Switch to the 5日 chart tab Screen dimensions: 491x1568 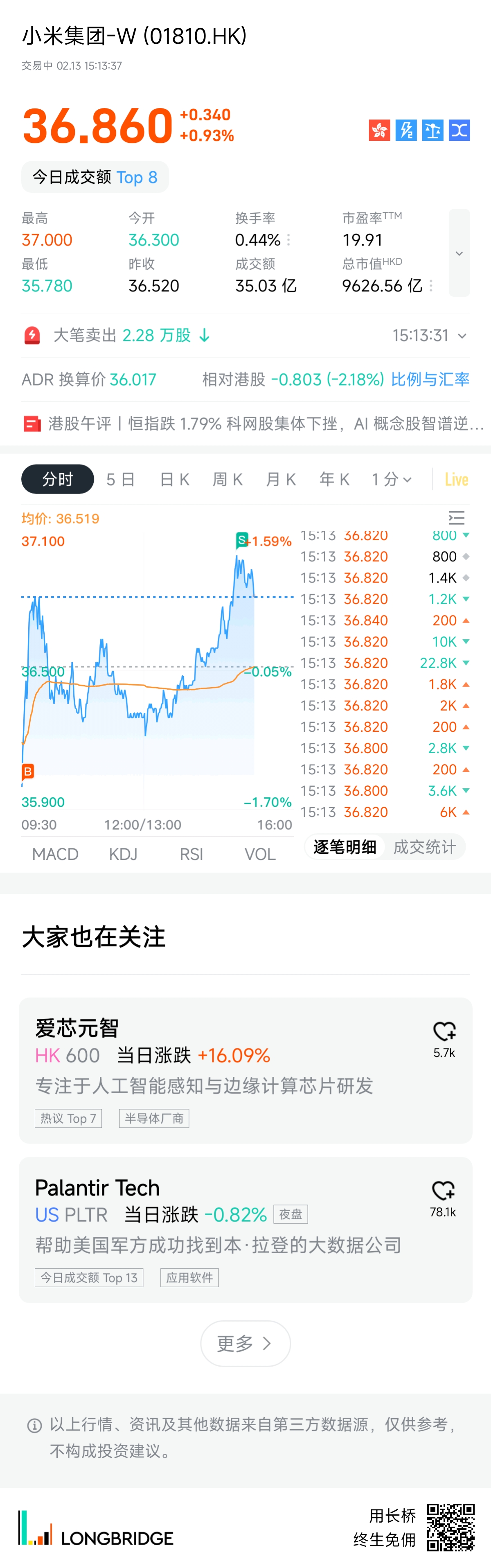click(120, 480)
